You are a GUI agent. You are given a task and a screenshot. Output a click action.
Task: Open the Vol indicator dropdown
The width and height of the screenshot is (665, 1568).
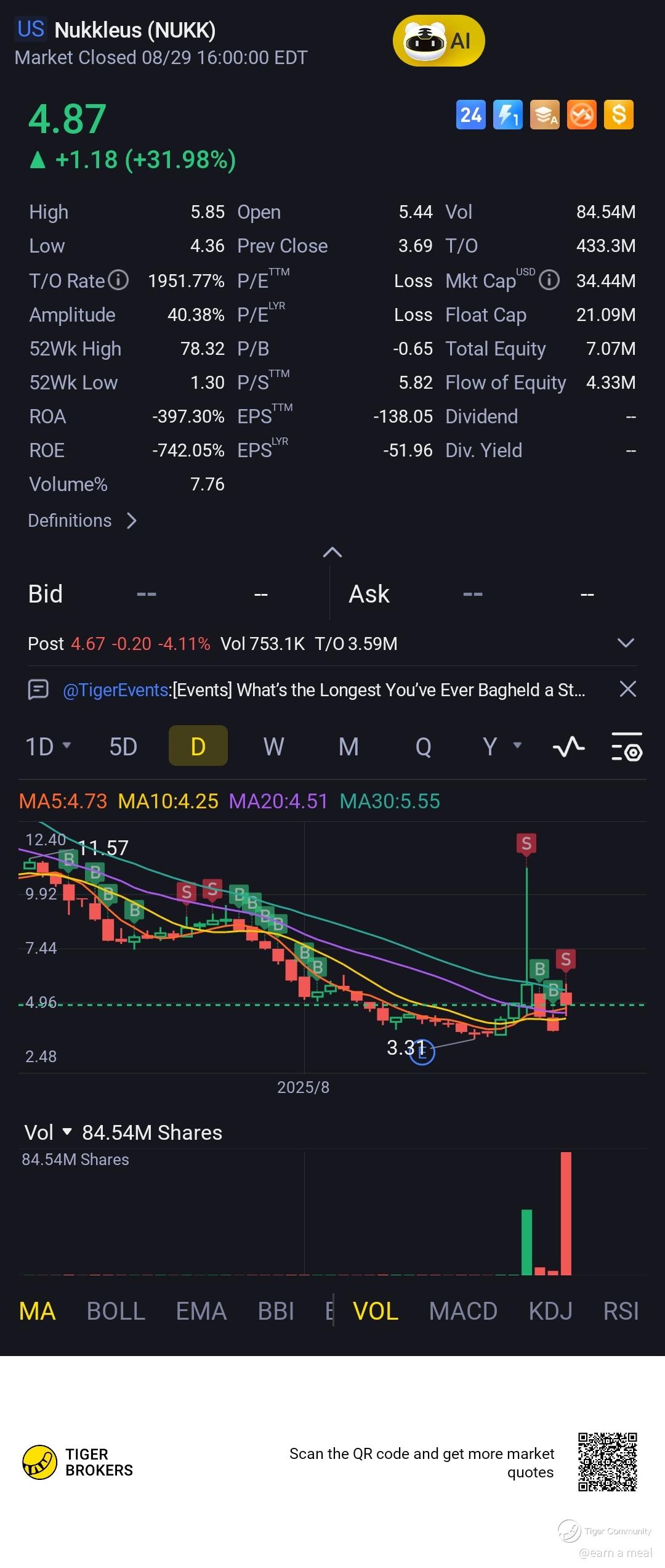48,1132
